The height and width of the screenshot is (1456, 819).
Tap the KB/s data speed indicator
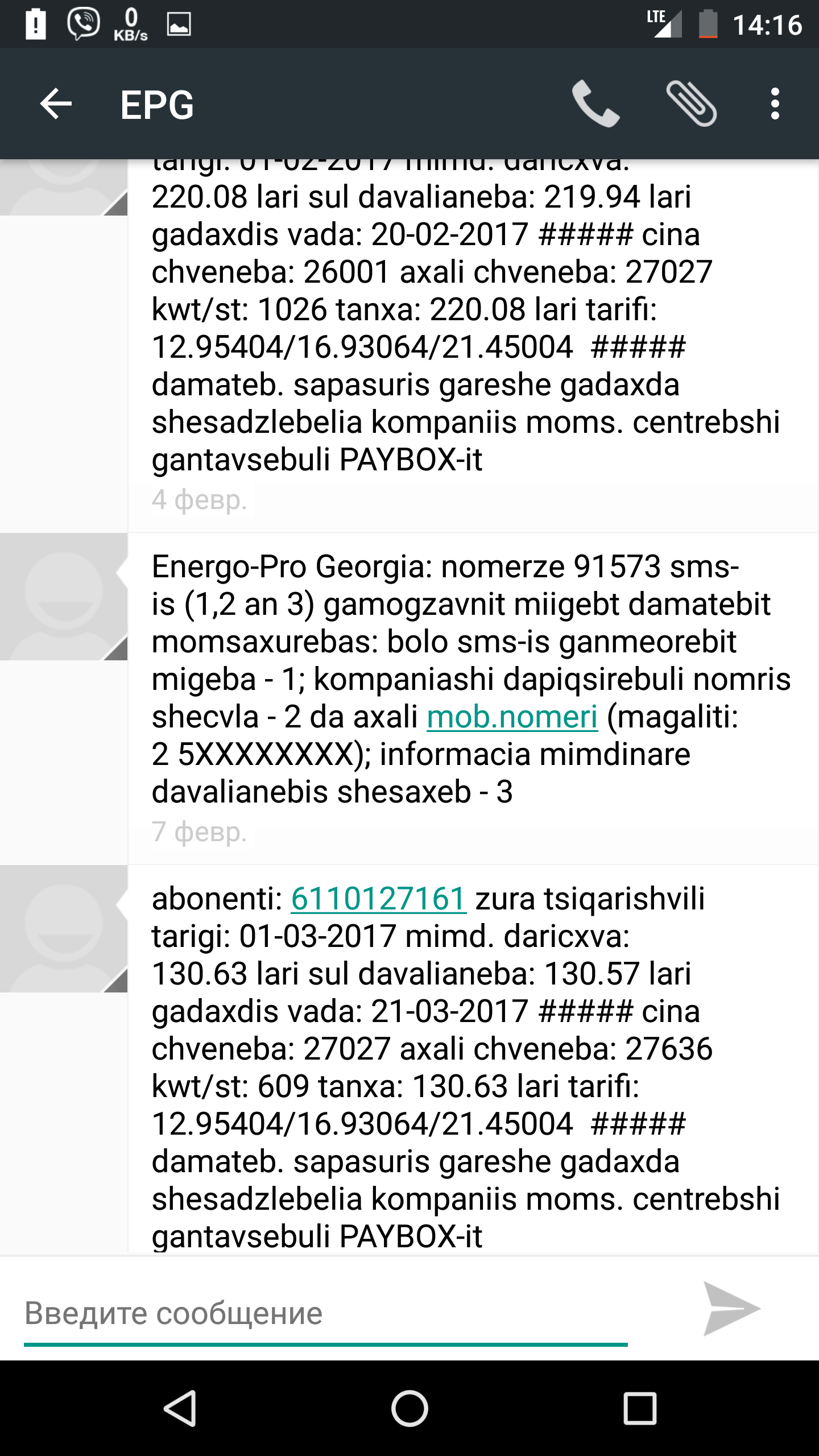tap(130, 23)
